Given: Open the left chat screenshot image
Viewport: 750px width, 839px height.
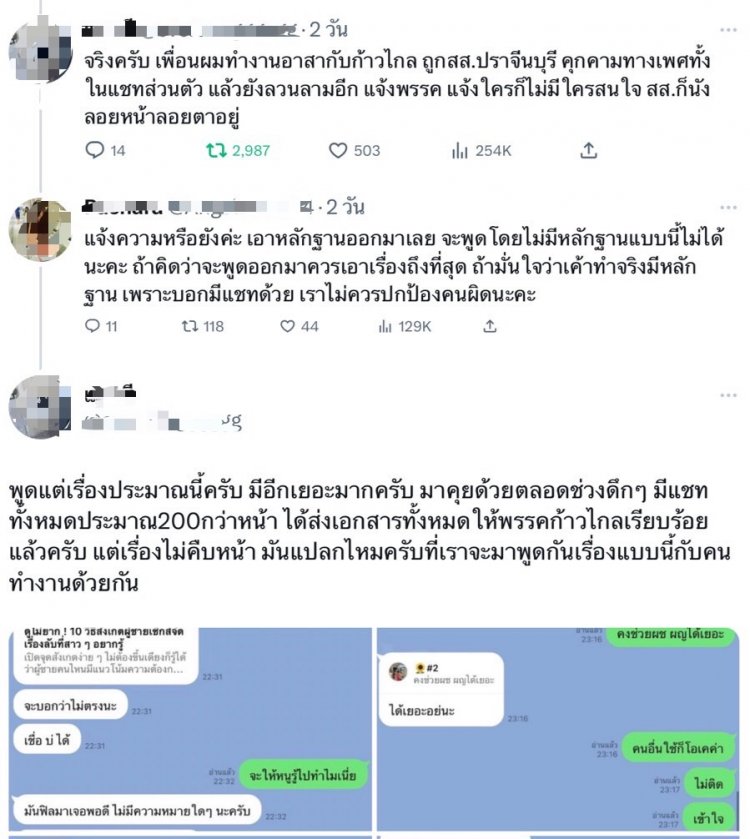Looking at the screenshot, I should coord(188,728).
